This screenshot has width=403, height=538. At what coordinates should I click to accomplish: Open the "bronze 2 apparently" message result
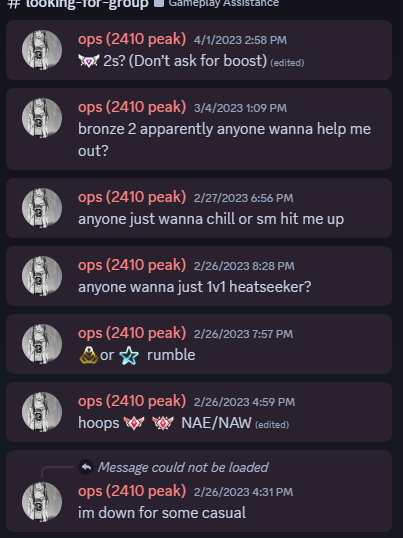click(199, 129)
